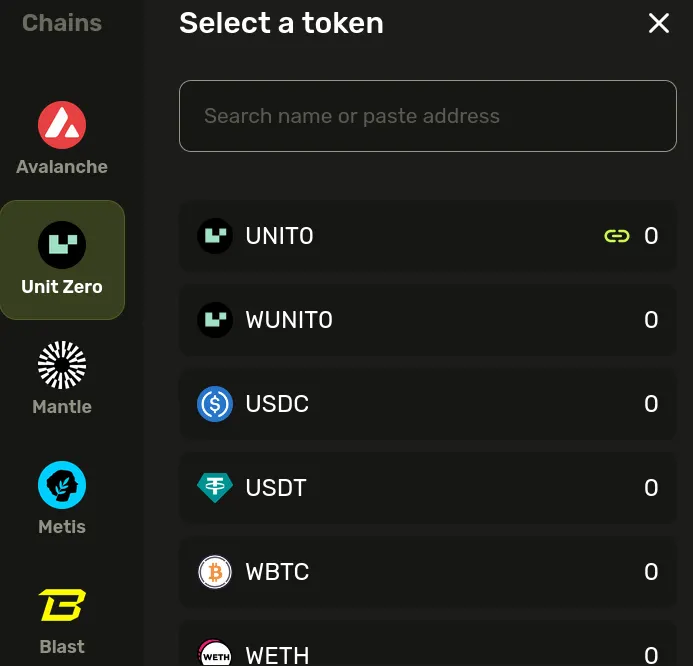Open the link icon on UNIT0 row
The height and width of the screenshot is (666, 693).
[x=617, y=236]
